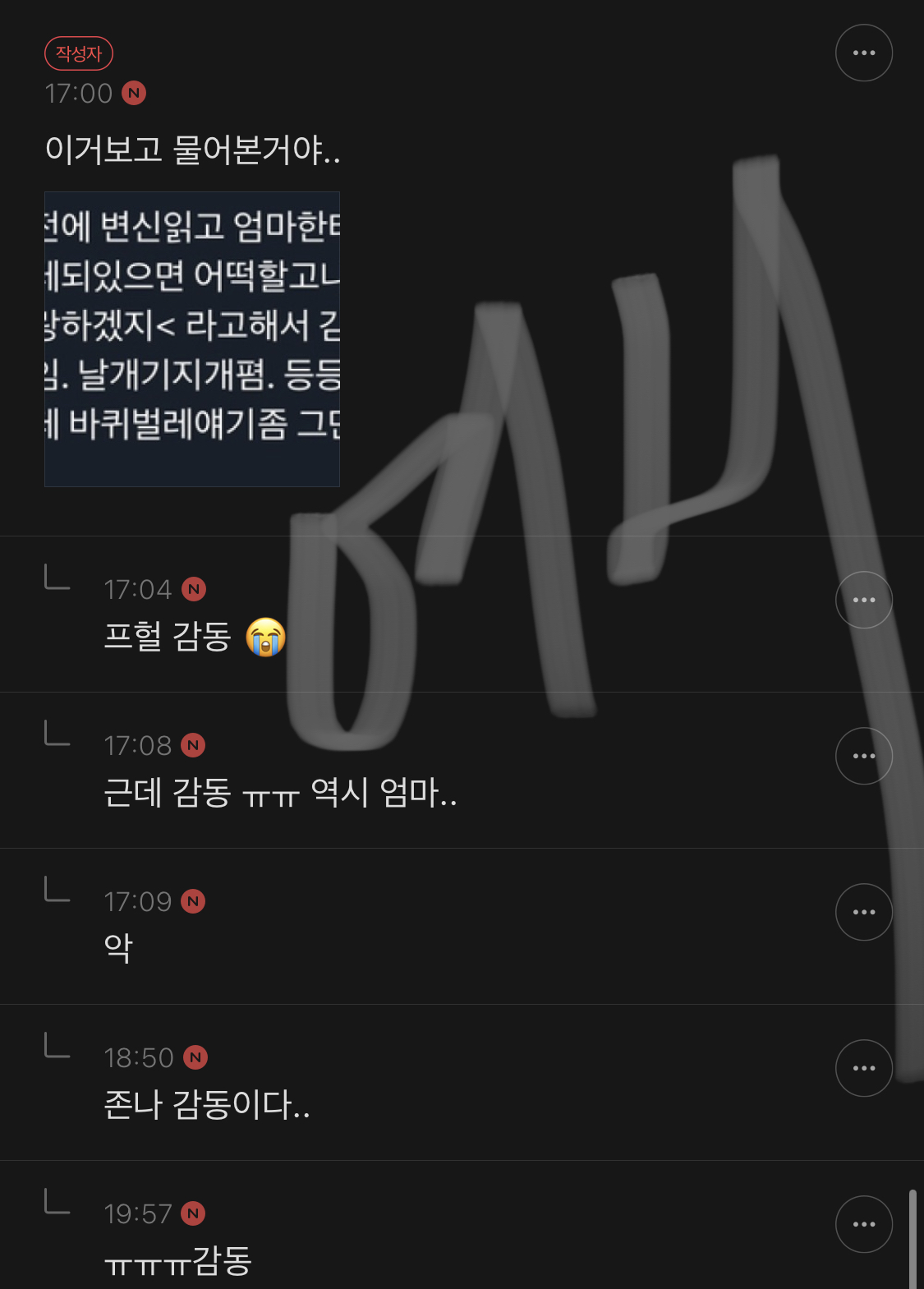Open the more options on the 17:00 author comment
The height and width of the screenshot is (1289, 924).
click(863, 53)
